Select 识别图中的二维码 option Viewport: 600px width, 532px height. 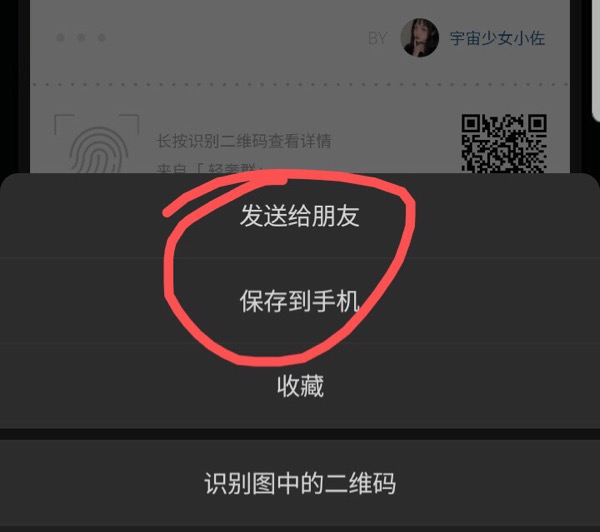point(299,485)
